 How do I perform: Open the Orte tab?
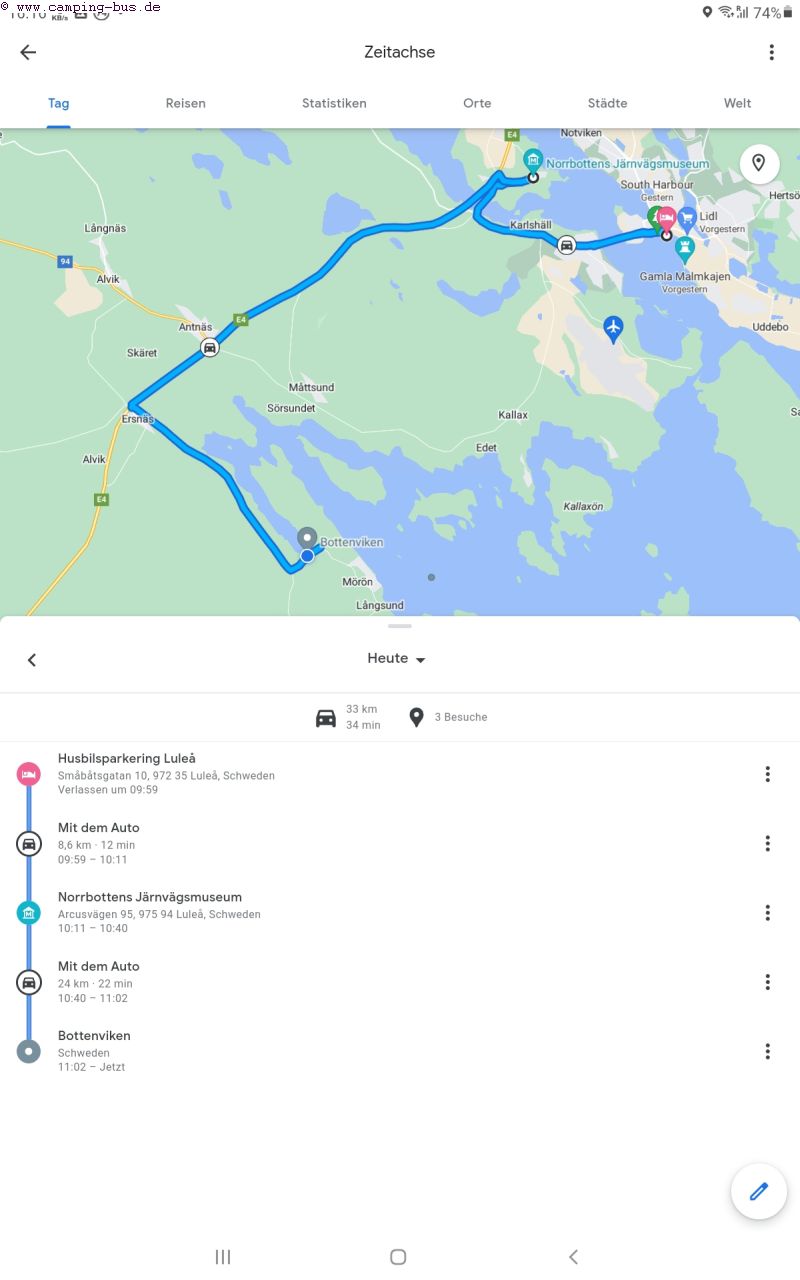click(x=477, y=103)
